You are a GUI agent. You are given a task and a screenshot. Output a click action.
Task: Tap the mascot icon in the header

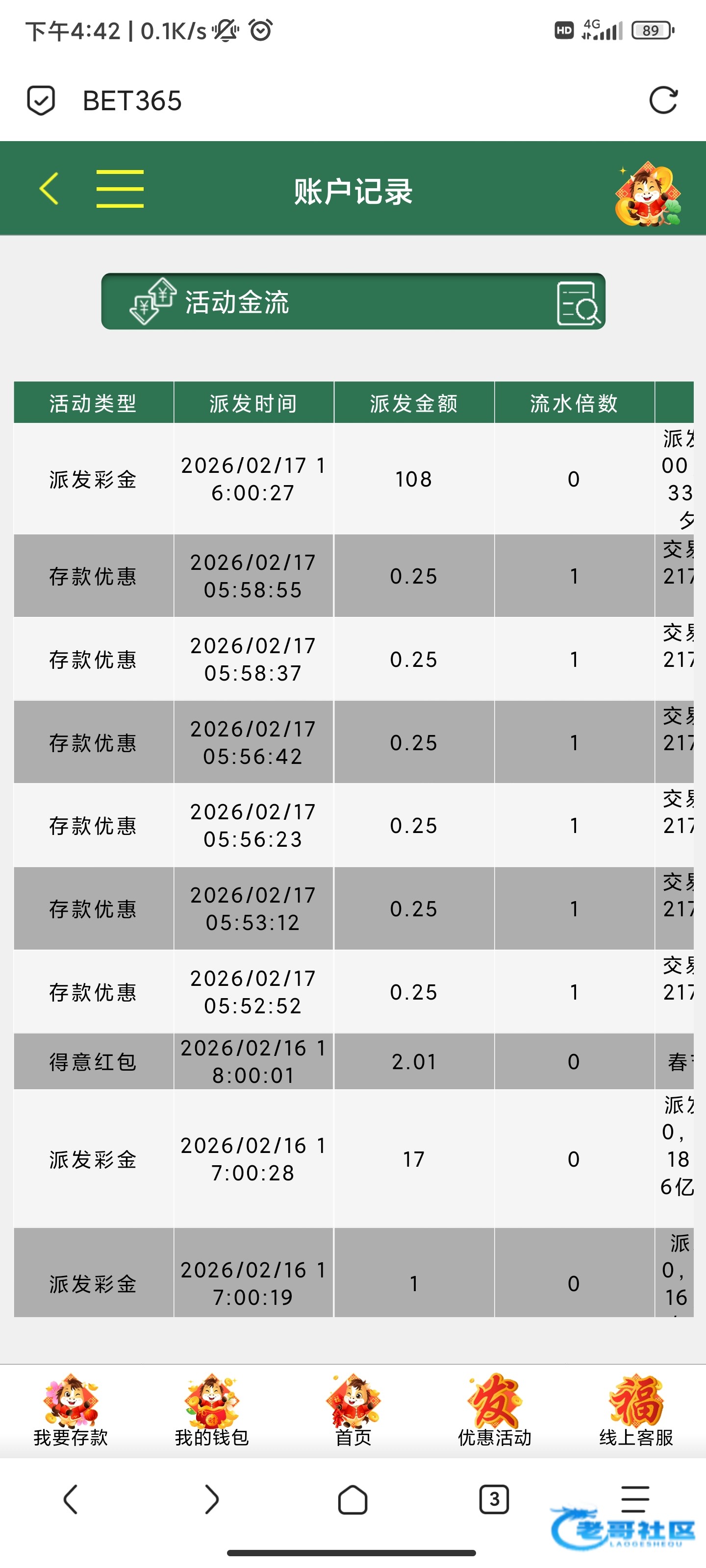(648, 194)
